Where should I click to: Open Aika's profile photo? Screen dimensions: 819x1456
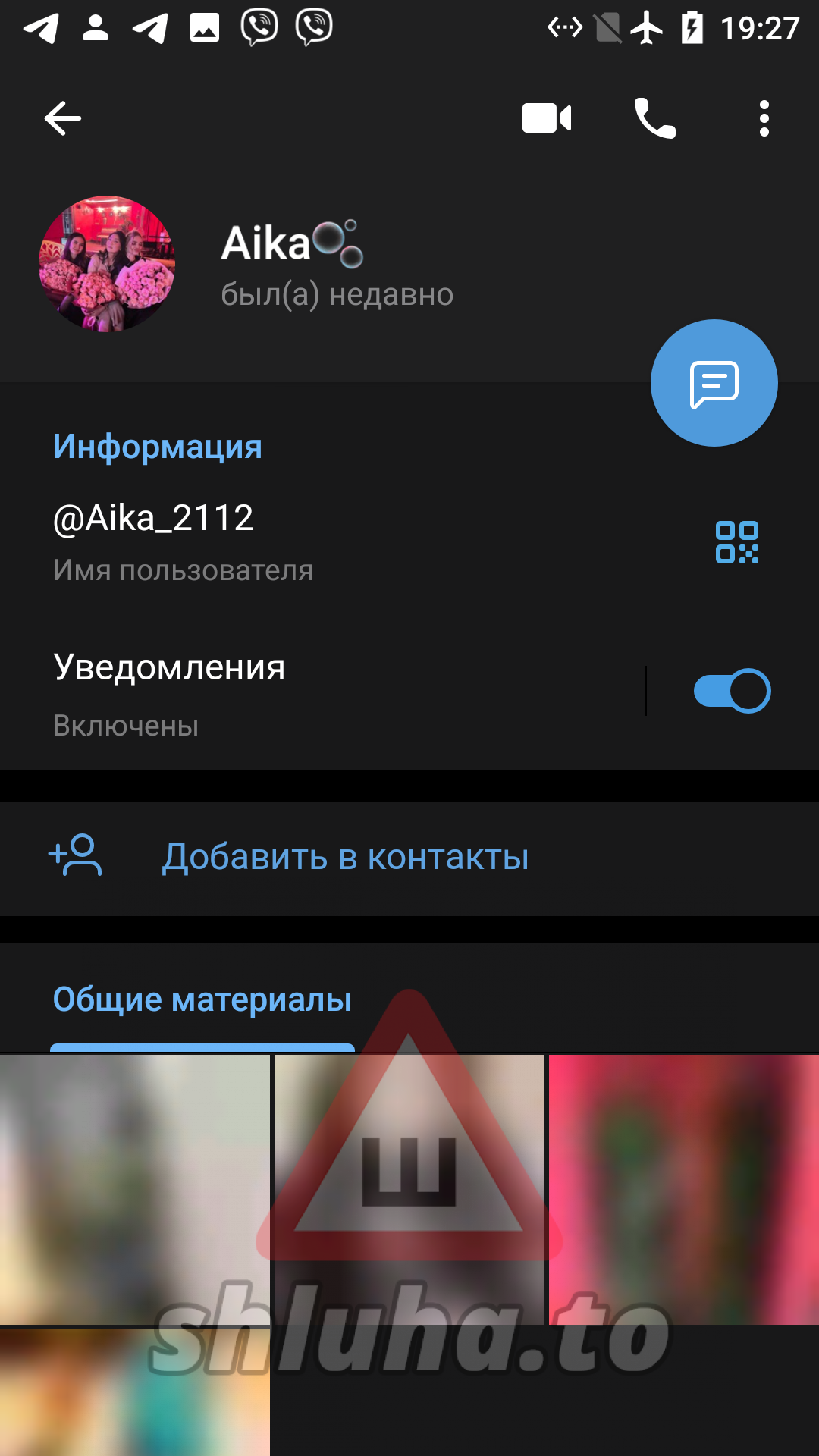click(107, 264)
